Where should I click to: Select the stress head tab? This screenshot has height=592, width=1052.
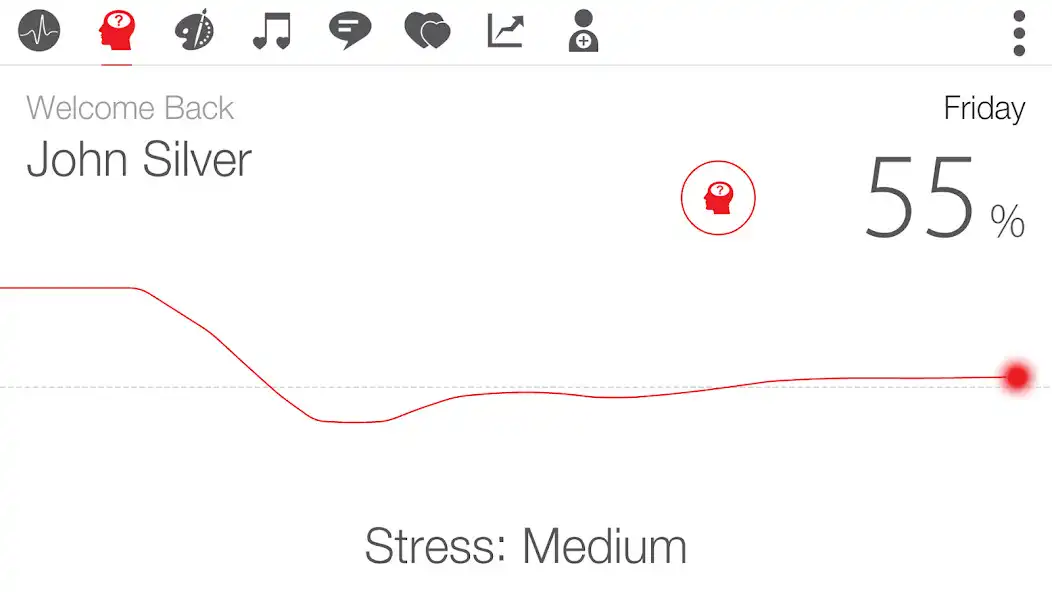point(117,31)
